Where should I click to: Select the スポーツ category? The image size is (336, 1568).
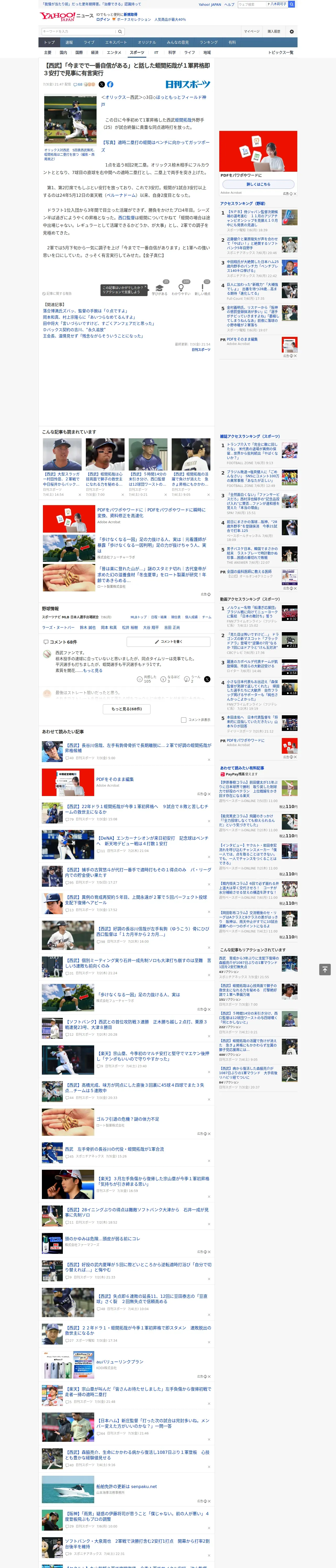[x=137, y=52]
